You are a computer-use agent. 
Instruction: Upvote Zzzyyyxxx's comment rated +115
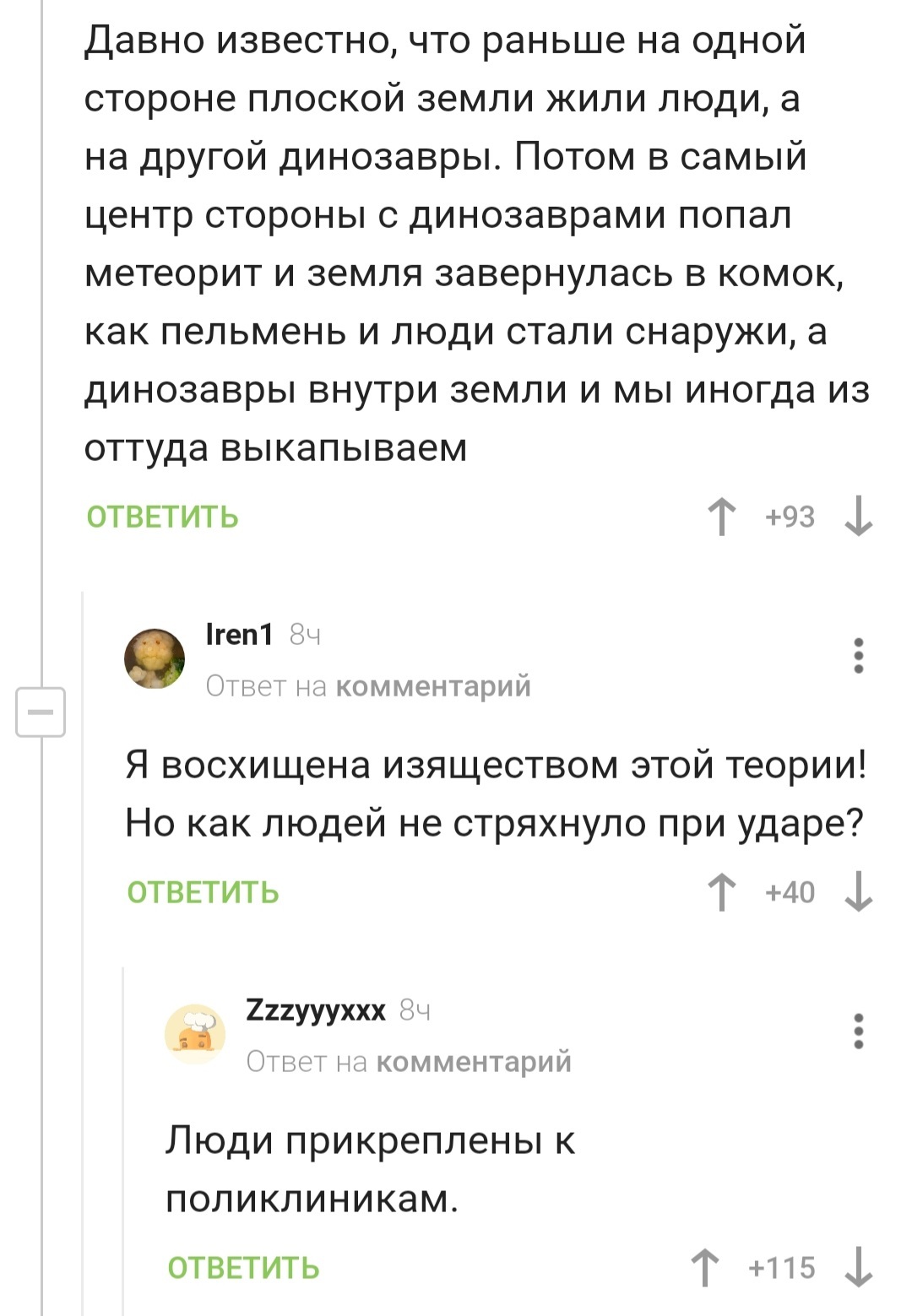click(x=705, y=1268)
